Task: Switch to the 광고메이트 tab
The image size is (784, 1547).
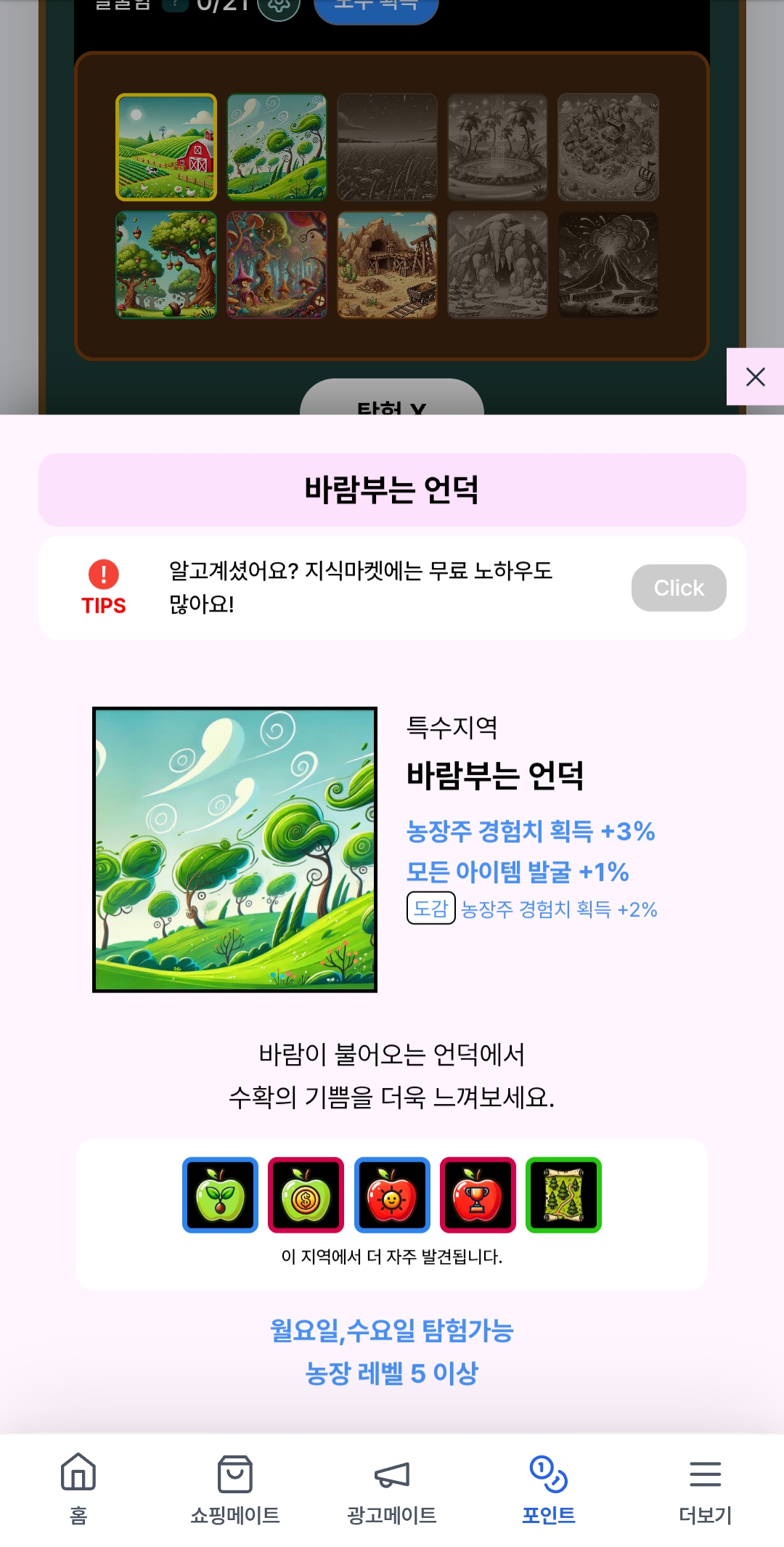Action: 392,1487
